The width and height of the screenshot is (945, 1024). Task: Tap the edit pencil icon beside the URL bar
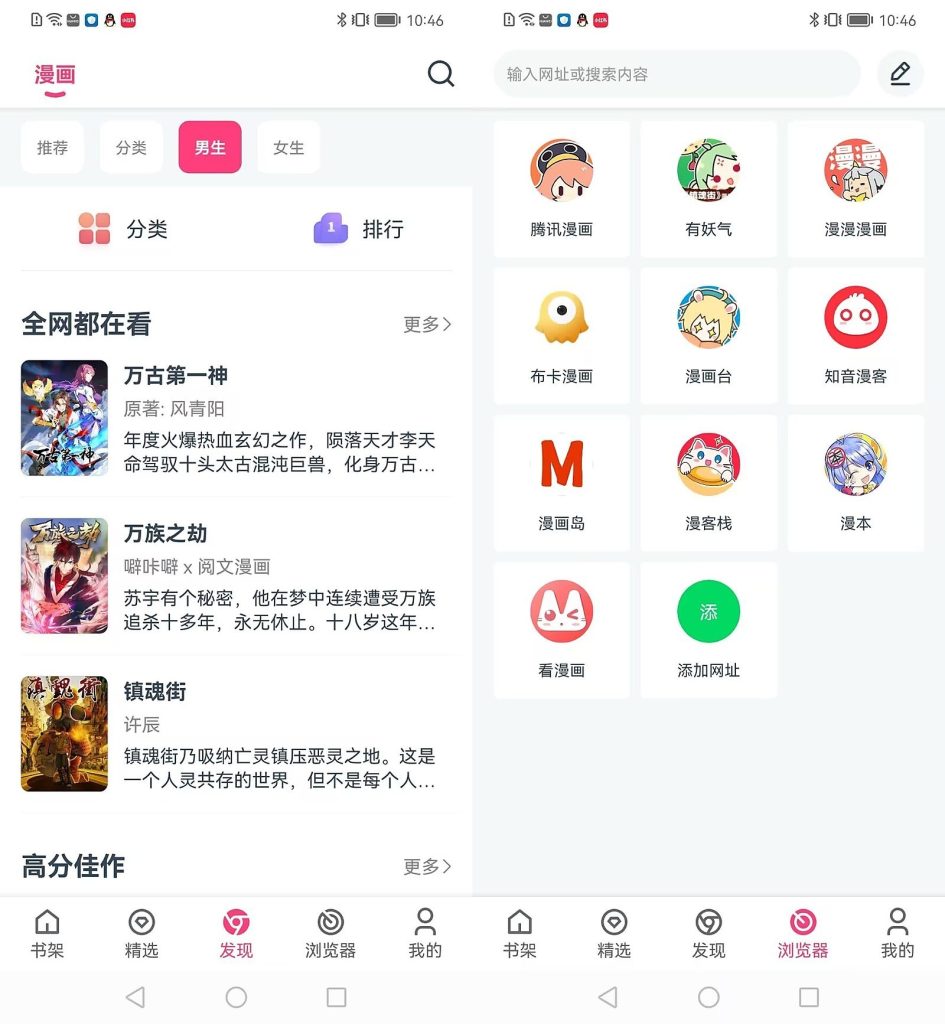coord(900,74)
